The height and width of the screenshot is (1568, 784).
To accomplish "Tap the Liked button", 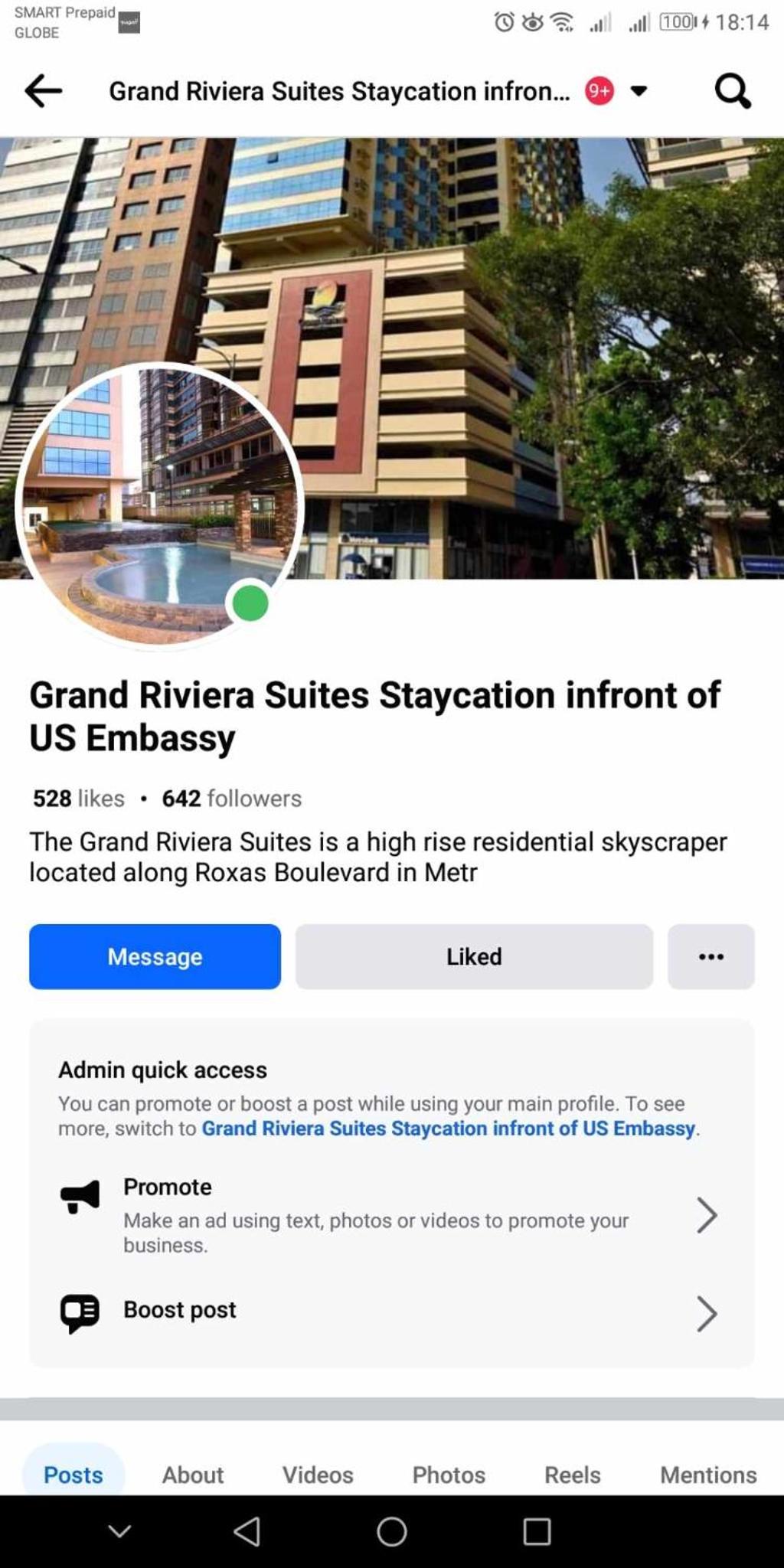I will pyautogui.click(x=474, y=956).
